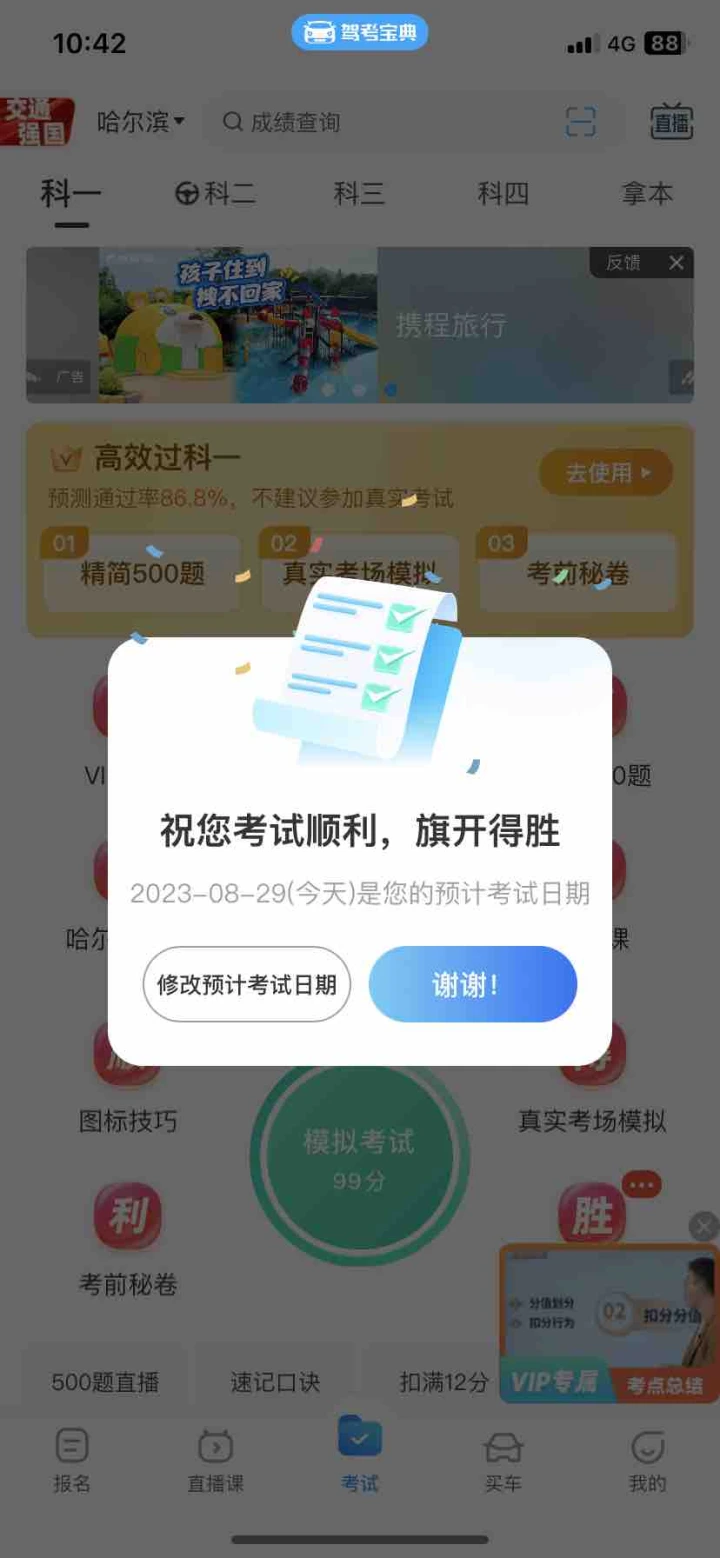Tap the 谢谢! button in the dialog

[473, 984]
